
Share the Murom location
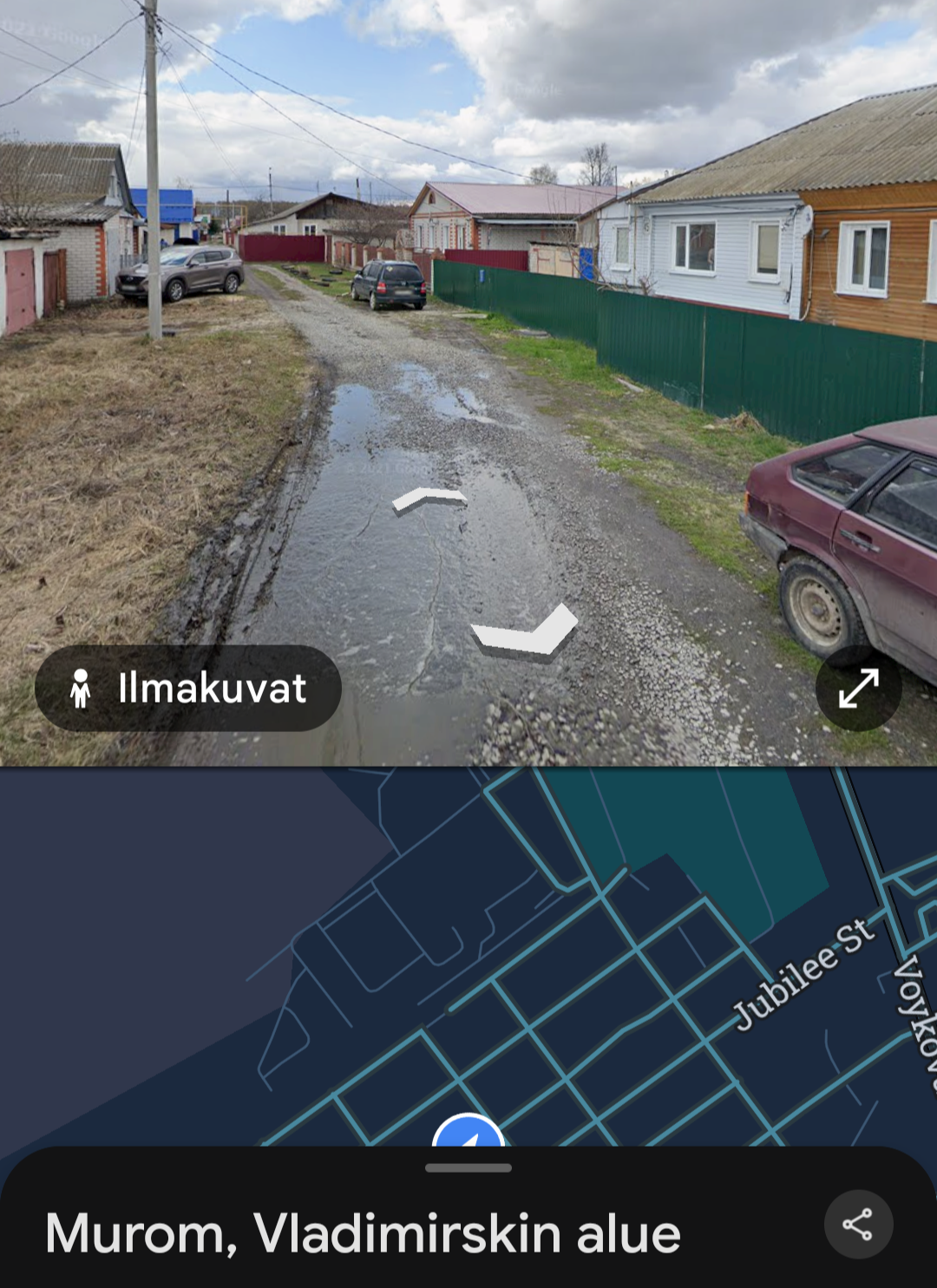pyautogui.click(x=857, y=1224)
